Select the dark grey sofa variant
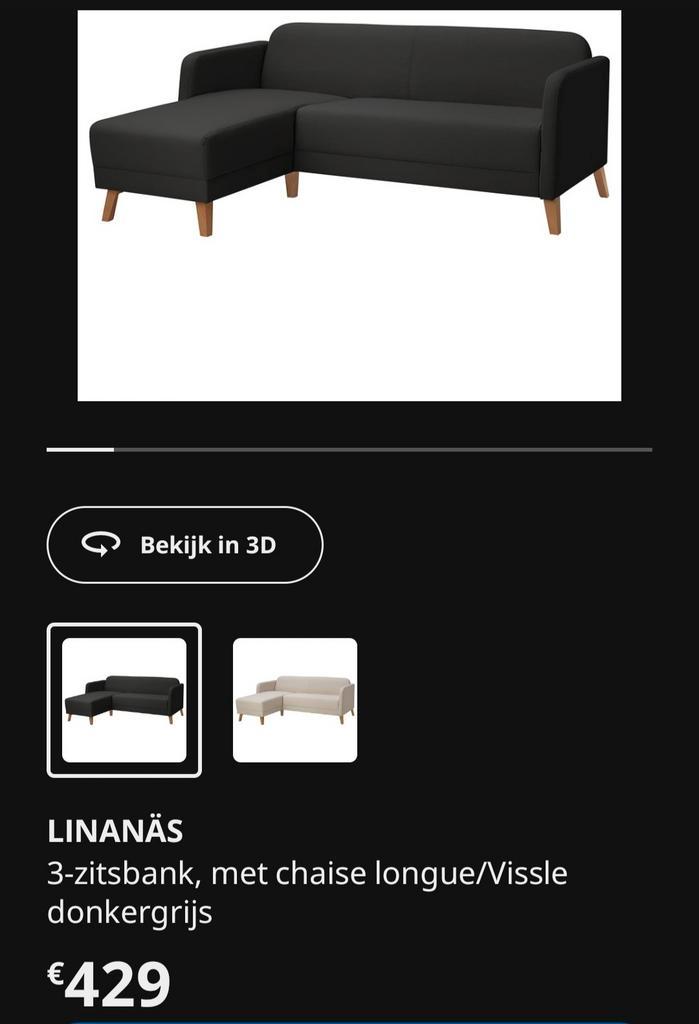Image resolution: width=699 pixels, height=1024 pixels. pos(124,700)
